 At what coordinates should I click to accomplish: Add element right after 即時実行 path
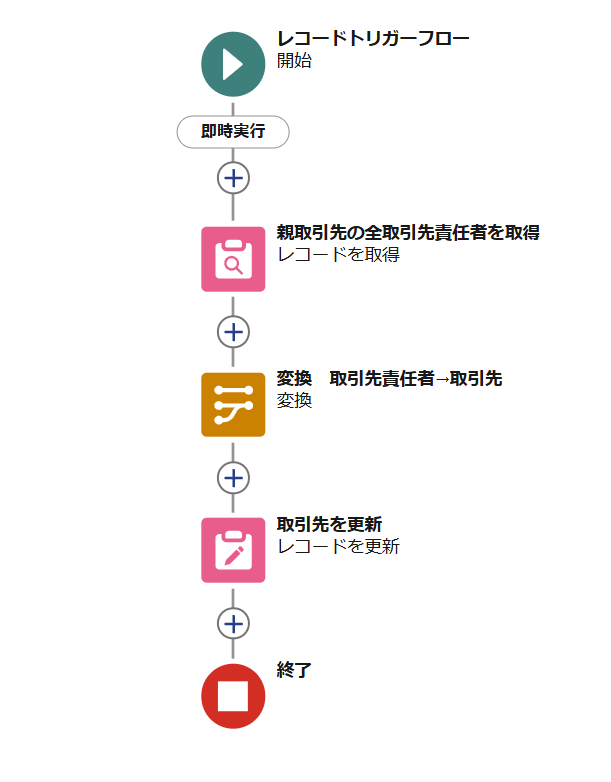[x=233, y=178]
